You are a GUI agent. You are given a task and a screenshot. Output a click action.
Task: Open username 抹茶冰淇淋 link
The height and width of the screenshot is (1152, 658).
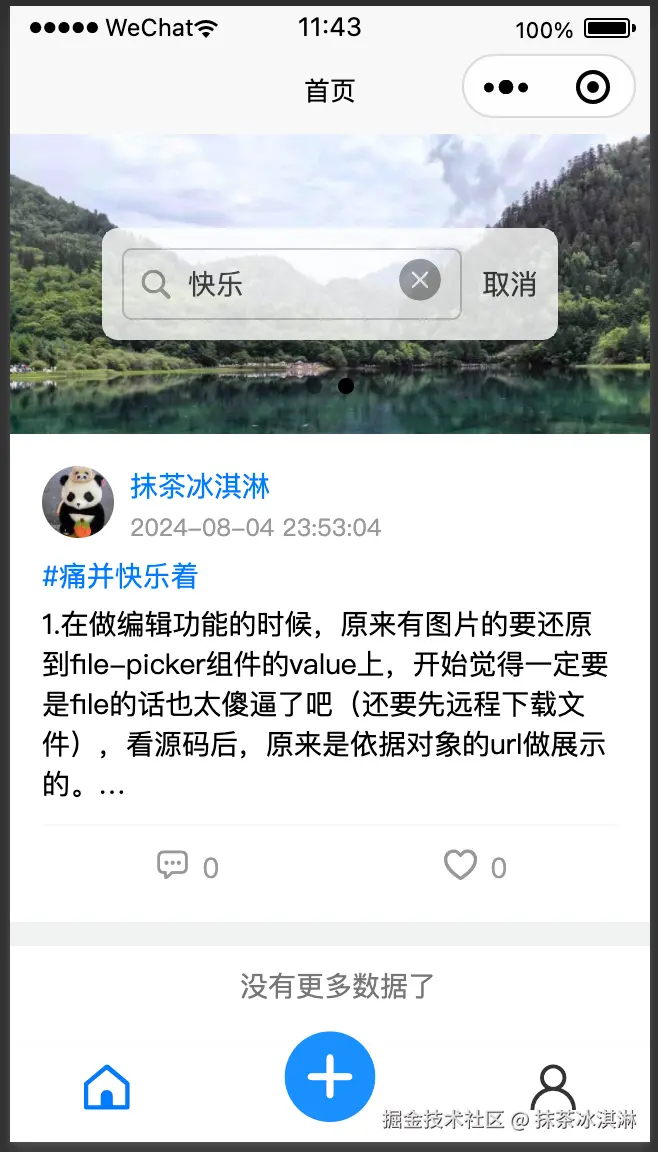(200, 487)
